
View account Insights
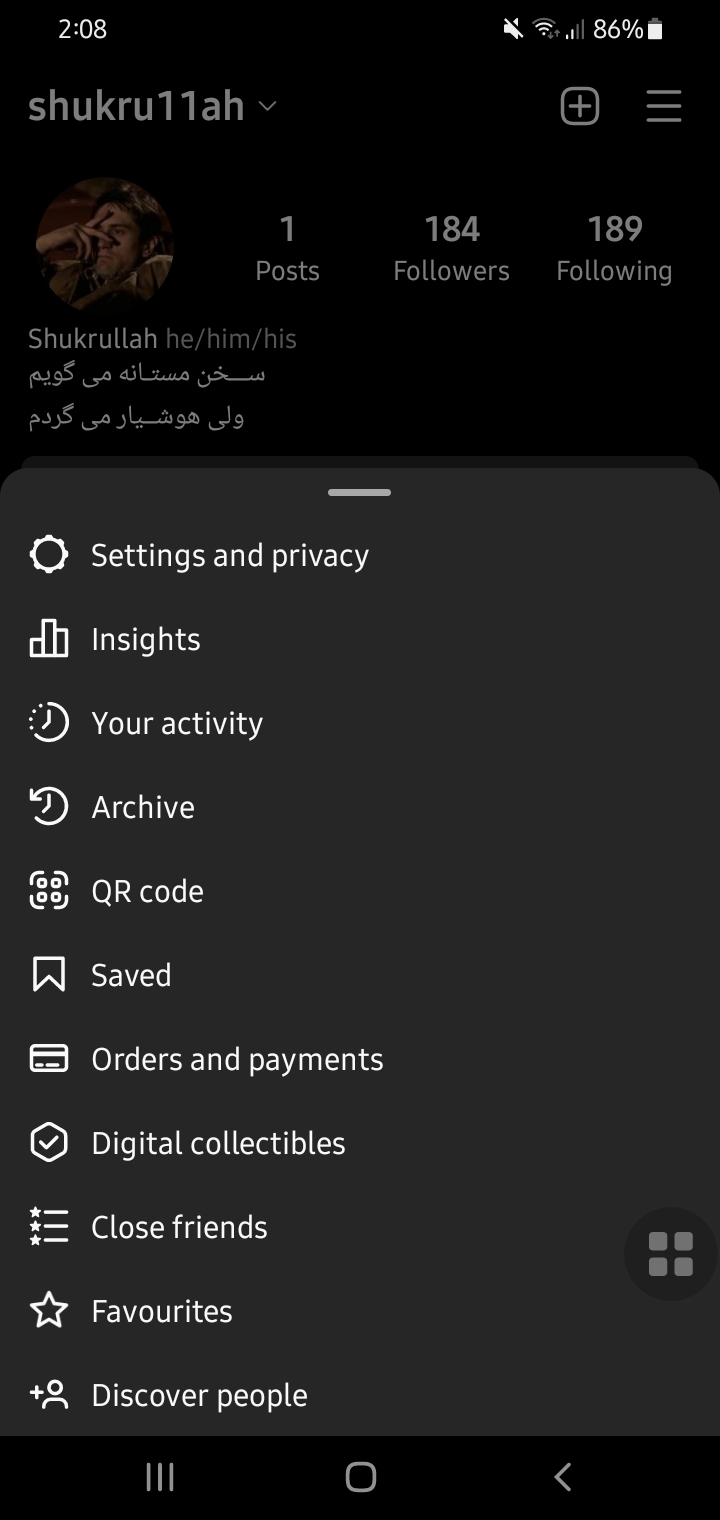145,639
